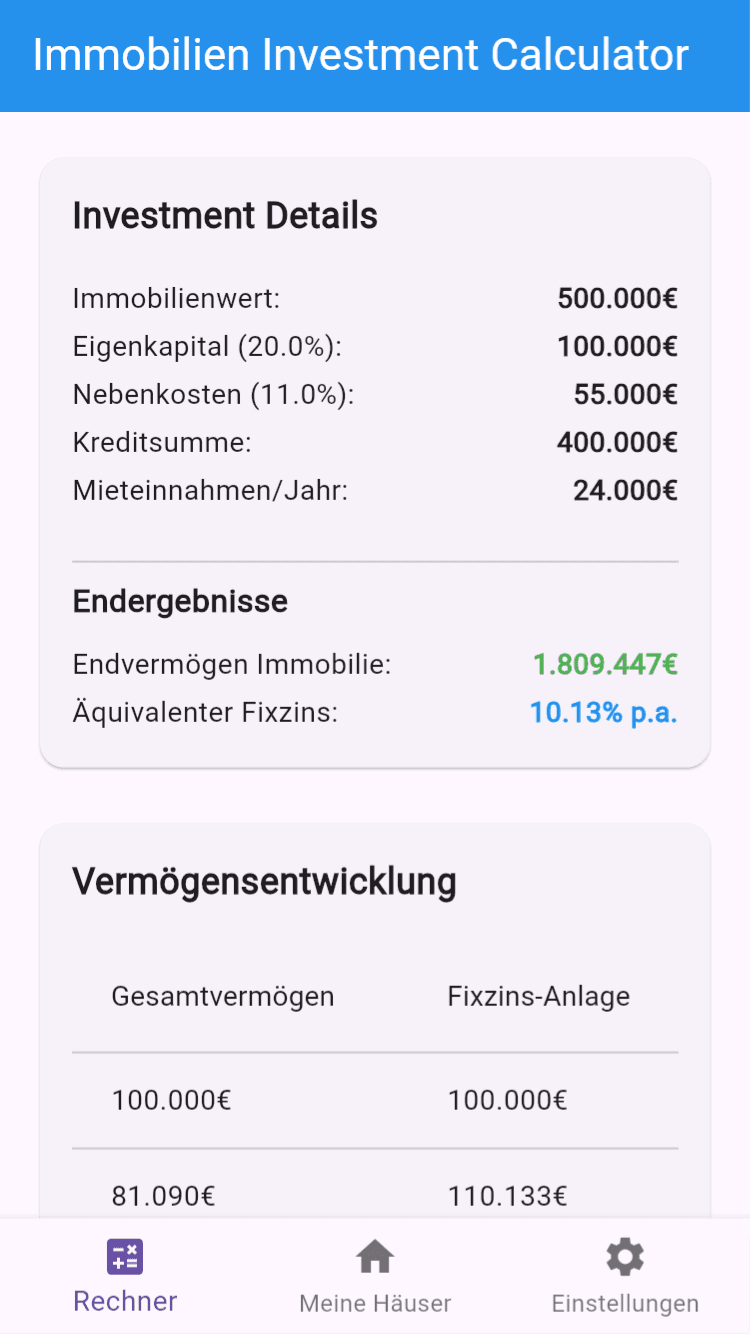The width and height of the screenshot is (750, 1334).
Task: Tap the Fixzins-Anlage column header
Action: click(x=538, y=995)
